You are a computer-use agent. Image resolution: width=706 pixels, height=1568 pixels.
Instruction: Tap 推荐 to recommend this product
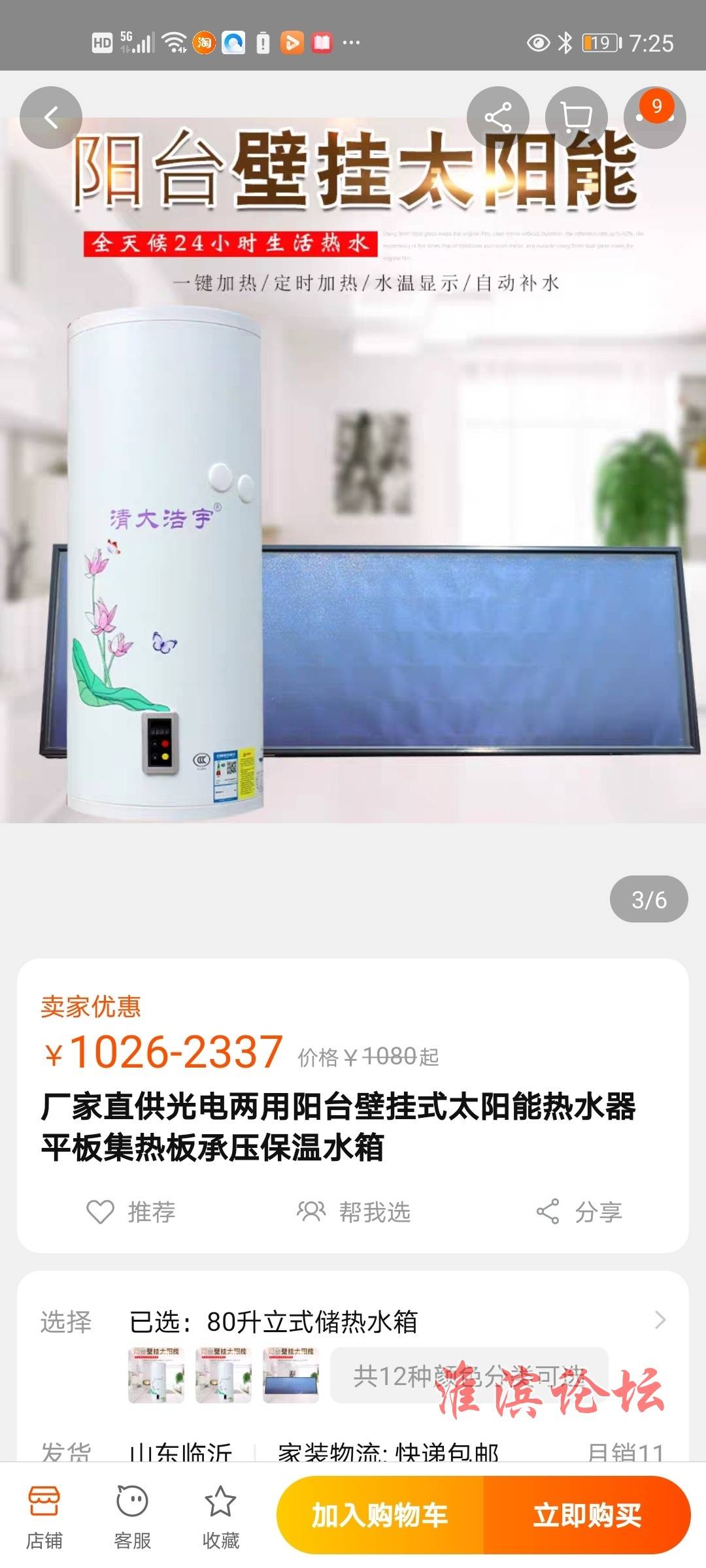point(132,1213)
